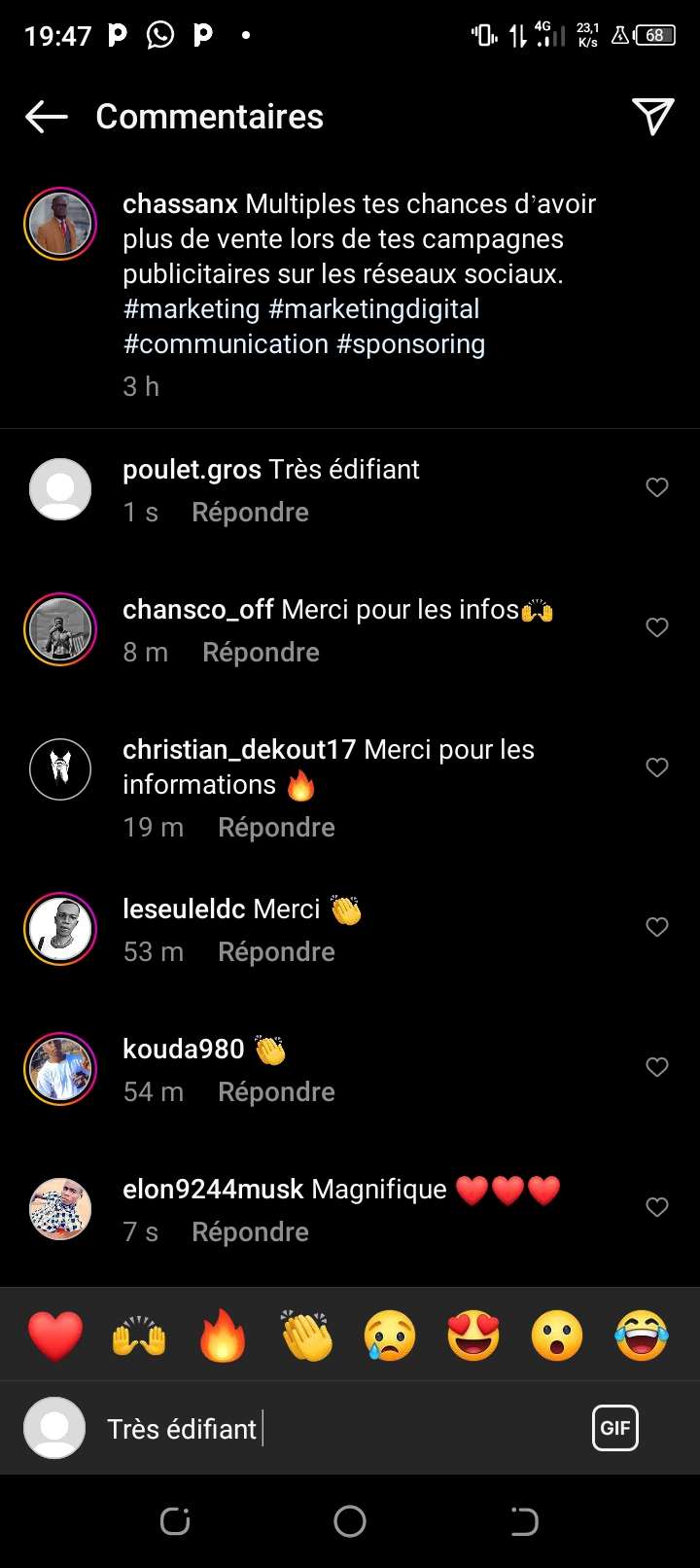Like the comment by leseuleldc
Screen dimensions: 700x1568
pos(657,927)
